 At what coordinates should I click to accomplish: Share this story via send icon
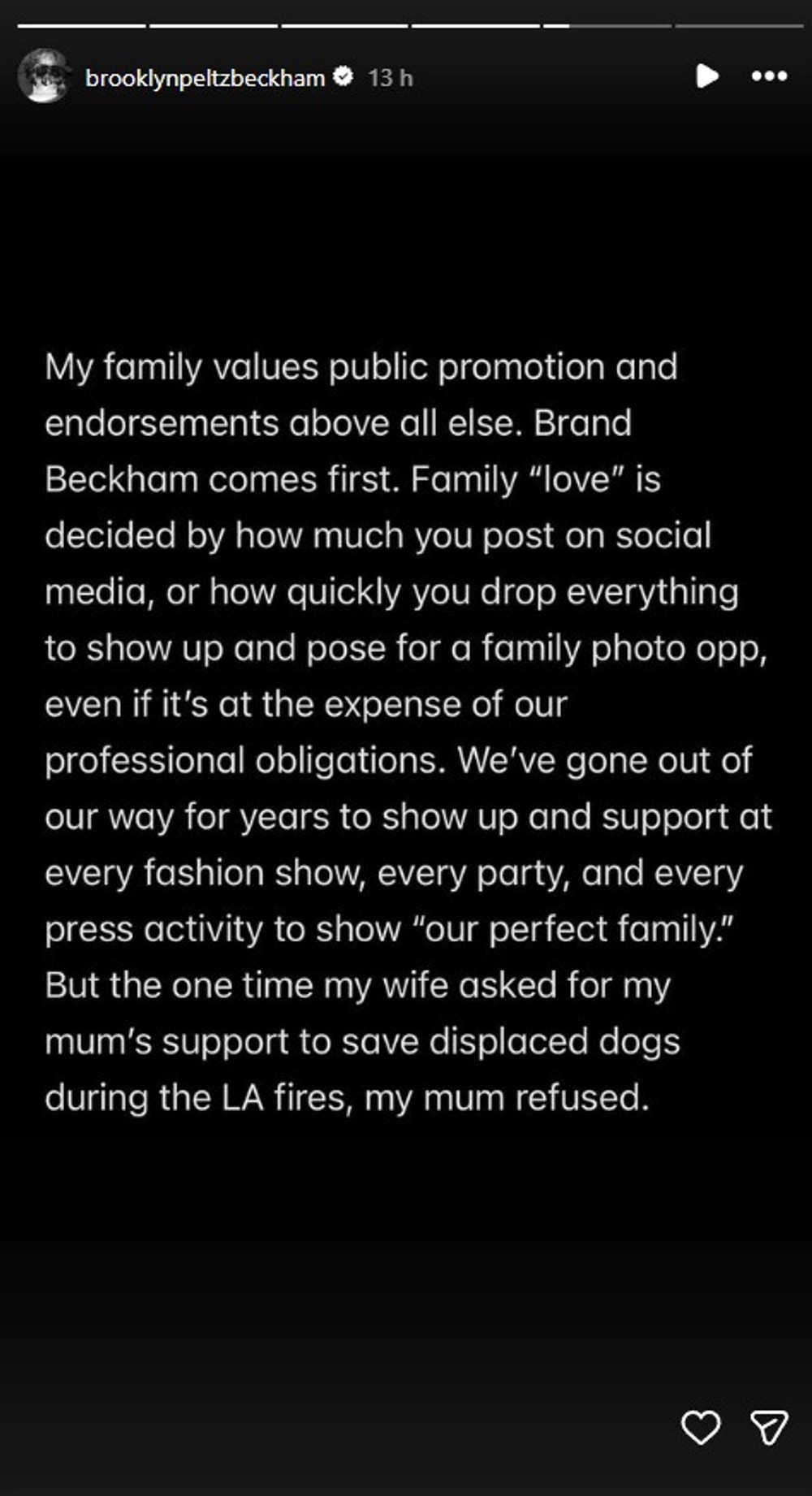(768, 1427)
